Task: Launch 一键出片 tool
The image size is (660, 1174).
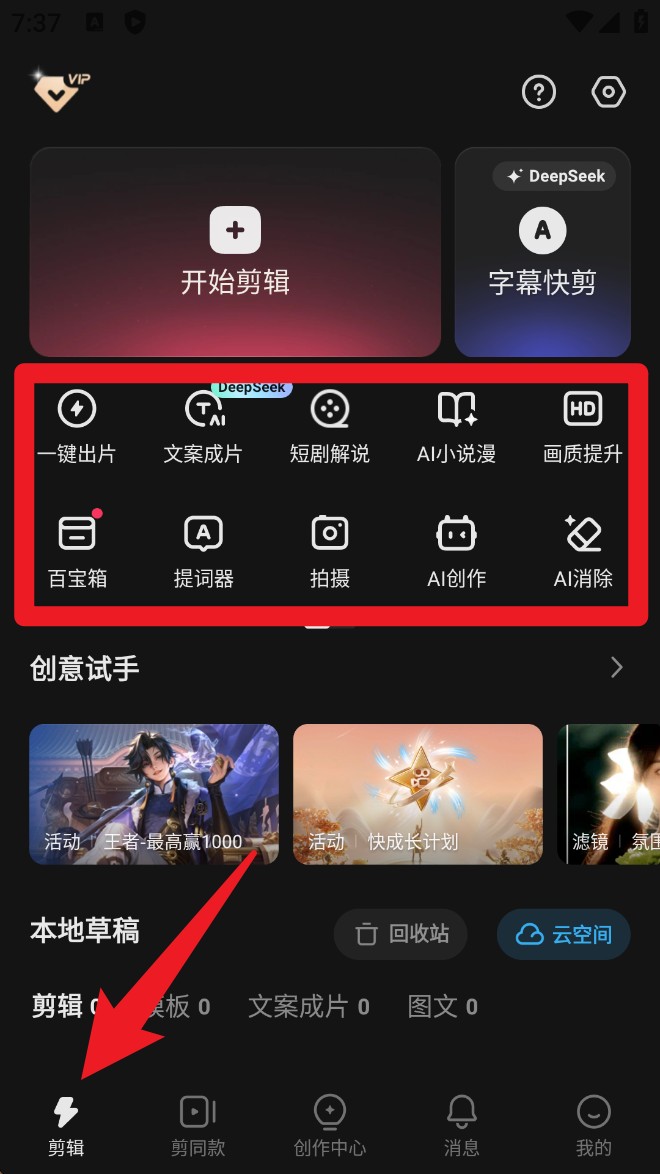Action: (77, 427)
